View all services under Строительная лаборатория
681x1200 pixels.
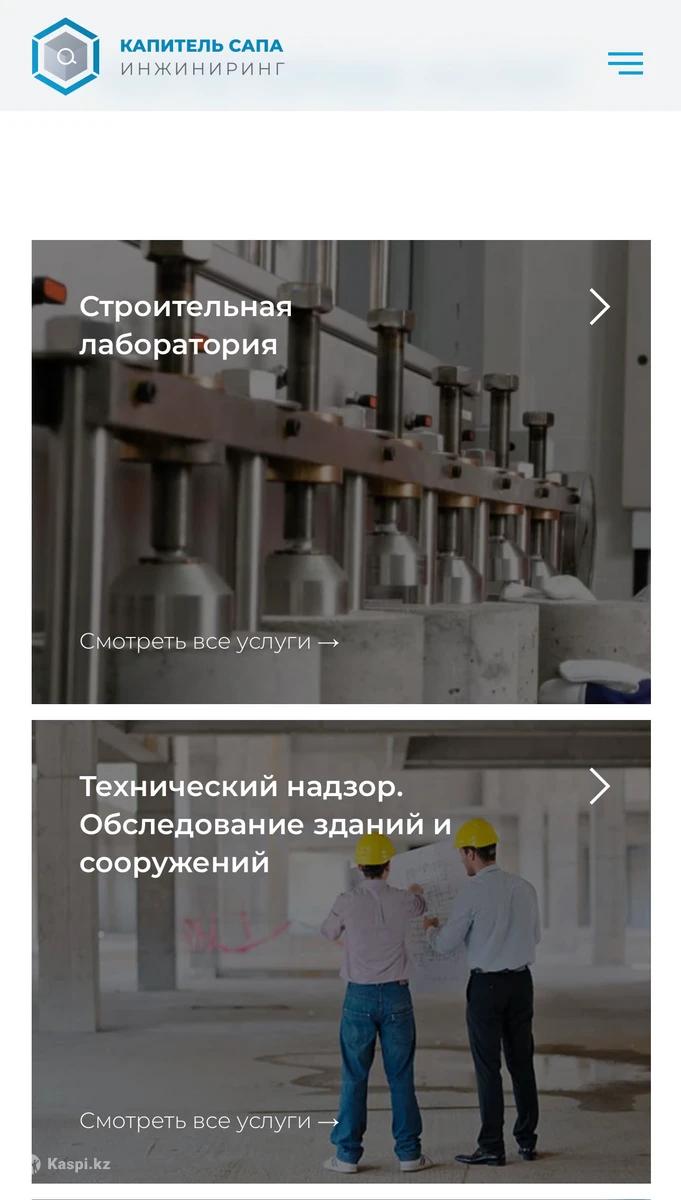pyautogui.click(x=209, y=642)
